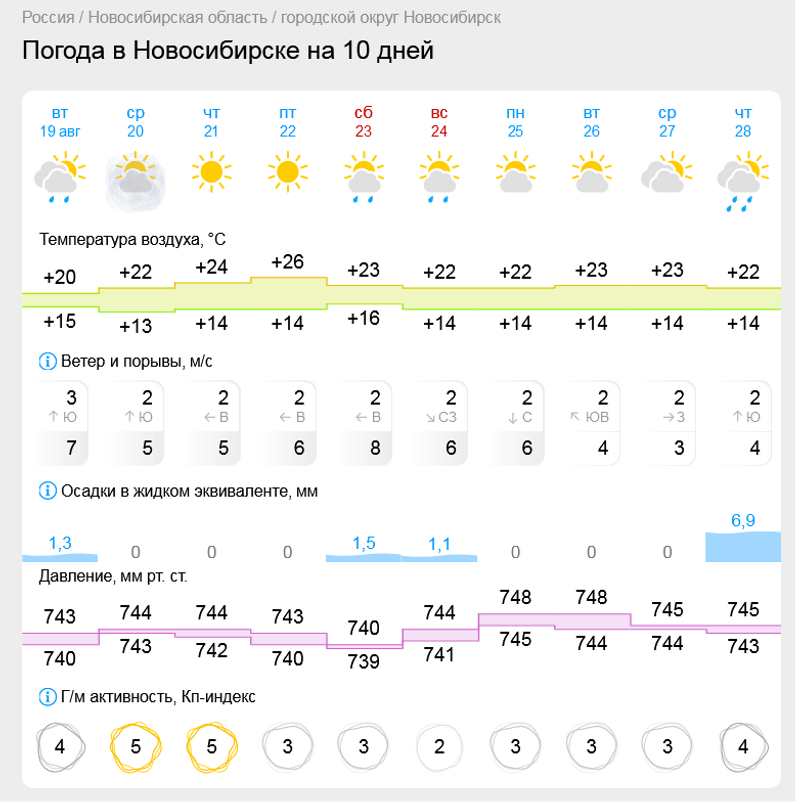Open городской округ Новосибирск breadcrumb link
The height and width of the screenshot is (804, 800).
coord(392,18)
